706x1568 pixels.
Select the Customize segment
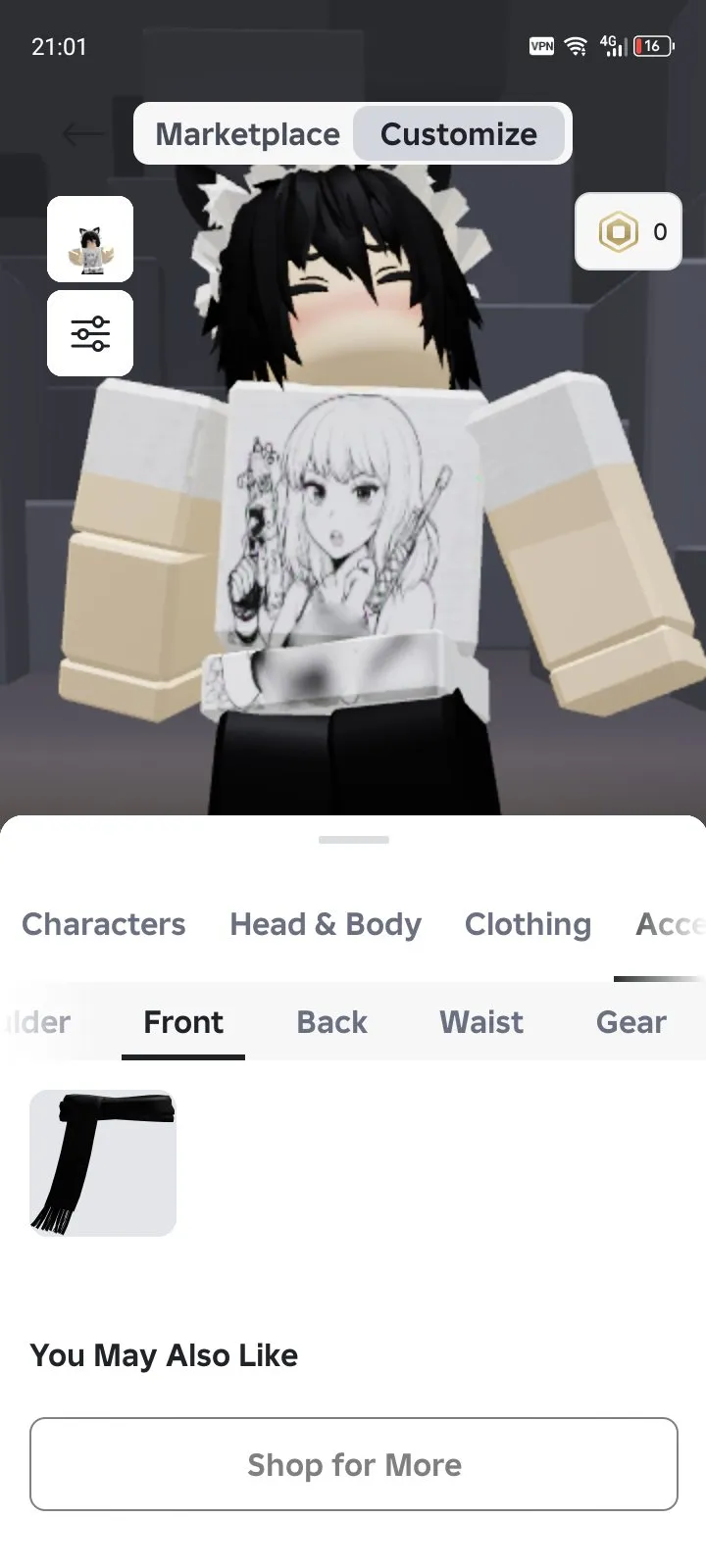coord(459,134)
